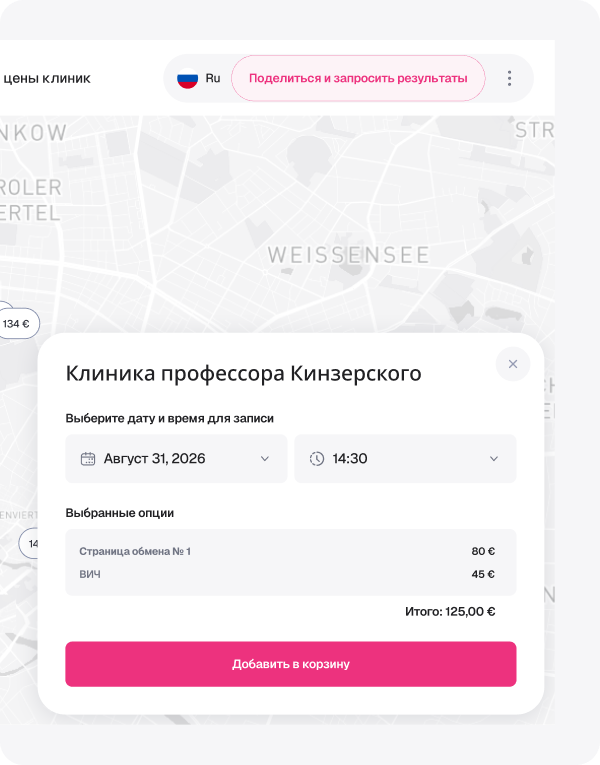Expand the date picker 'Август 31, 2026'
Viewport: 600px width, 765px height.
(176, 458)
